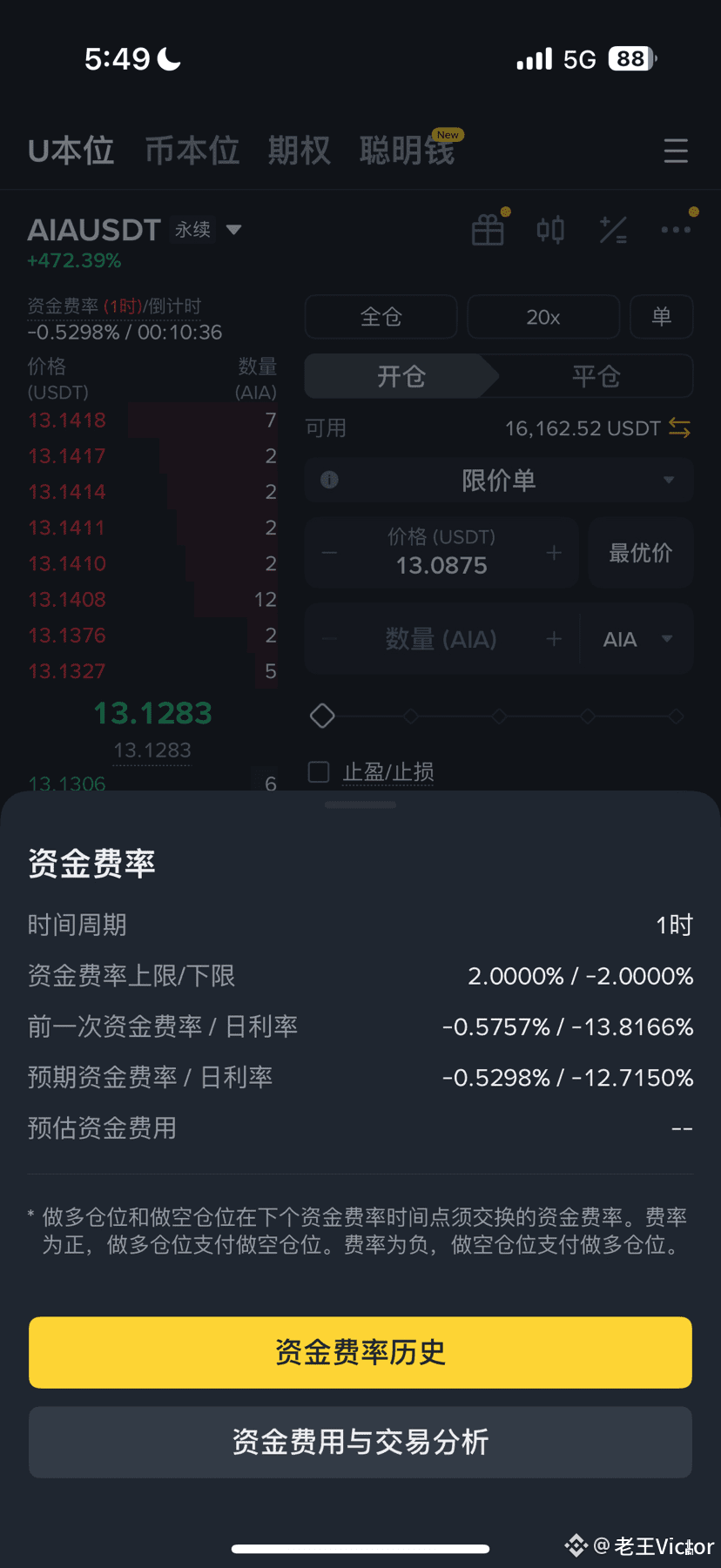The width and height of the screenshot is (721, 1568).
Task: Tap the 数量 (AIA) quantity field
Action: [x=441, y=639]
